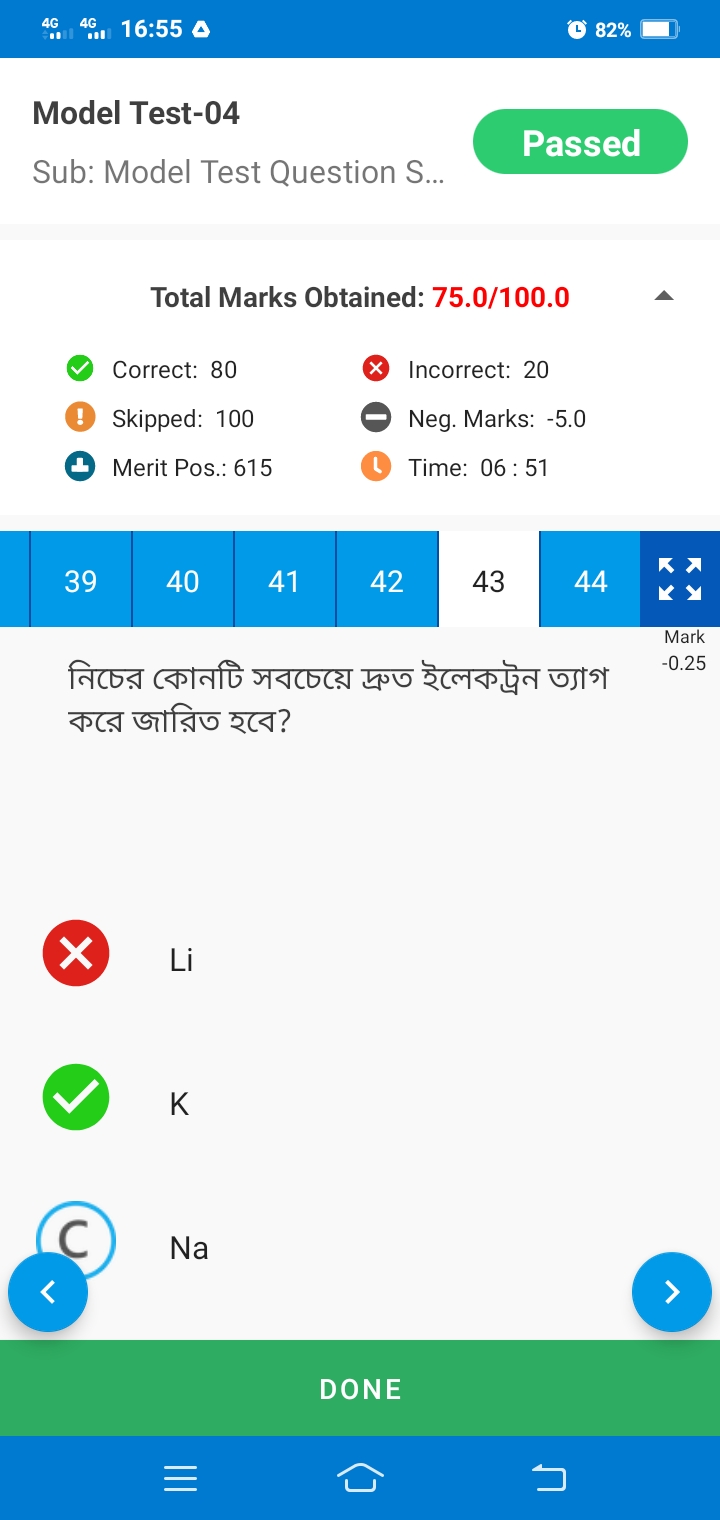The image size is (720, 1520).
Task: Jump to question 42
Action: click(x=387, y=581)
